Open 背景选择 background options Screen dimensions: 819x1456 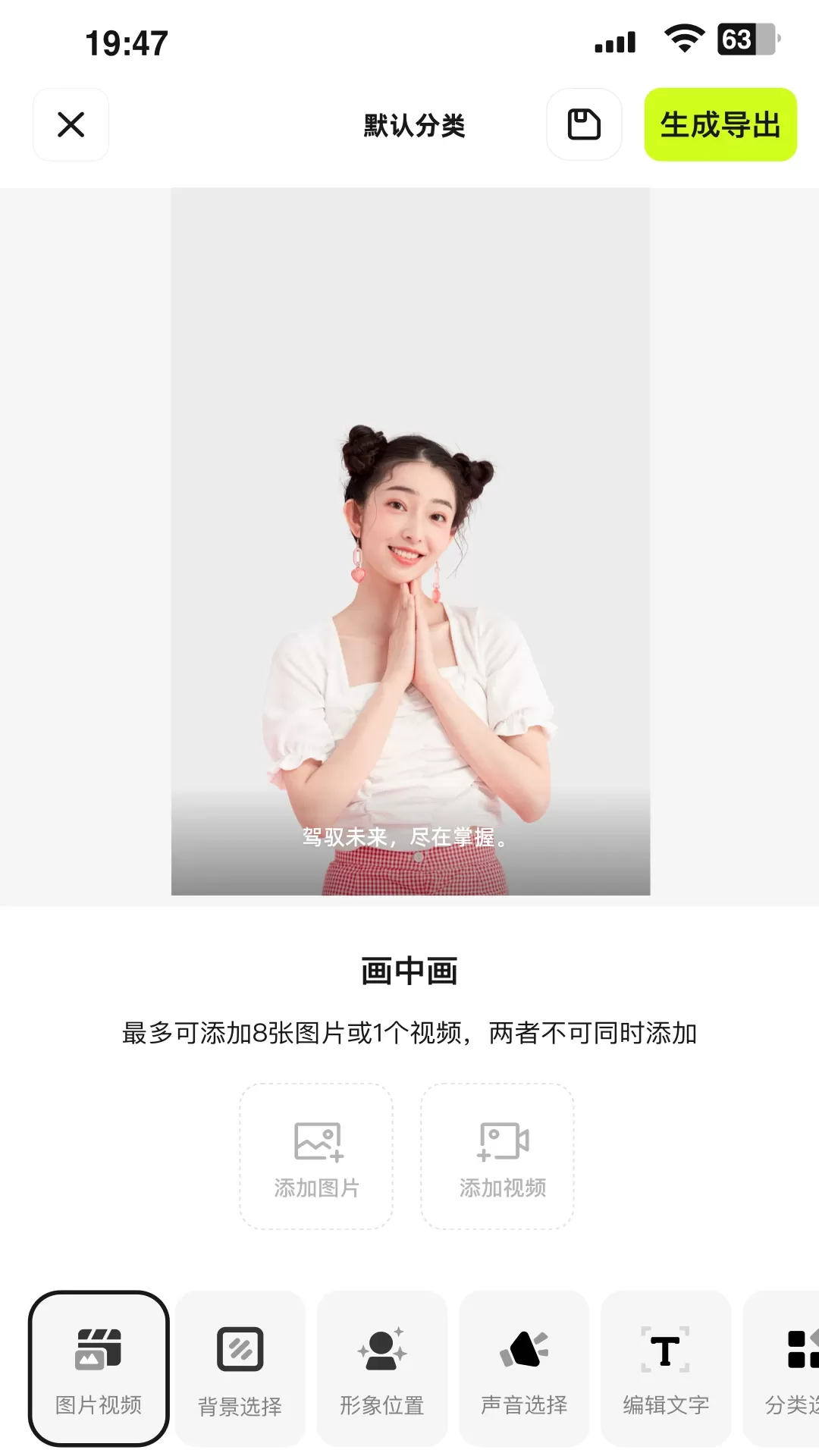pyautogui.click(x=240, y=1368)
